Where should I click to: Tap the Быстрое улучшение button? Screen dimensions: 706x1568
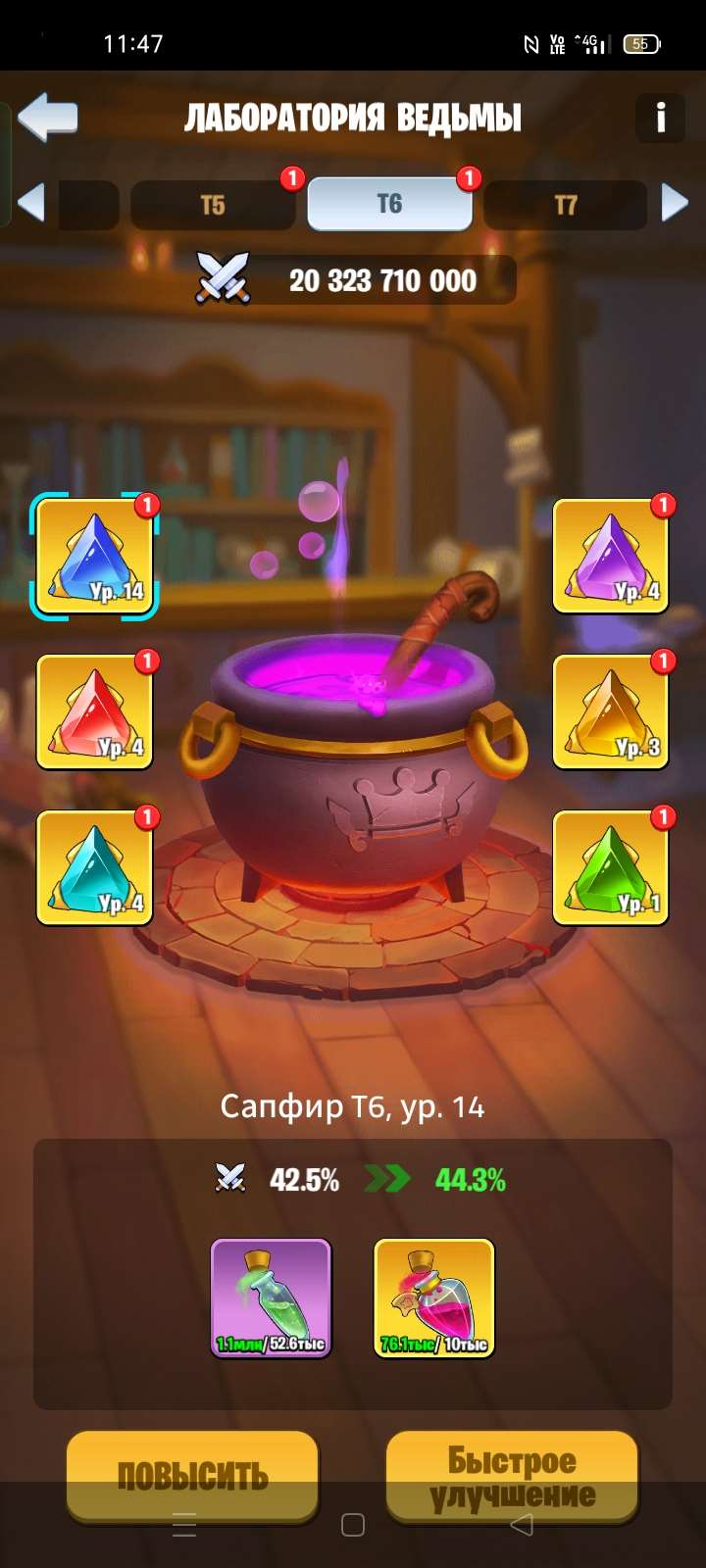512,1476
